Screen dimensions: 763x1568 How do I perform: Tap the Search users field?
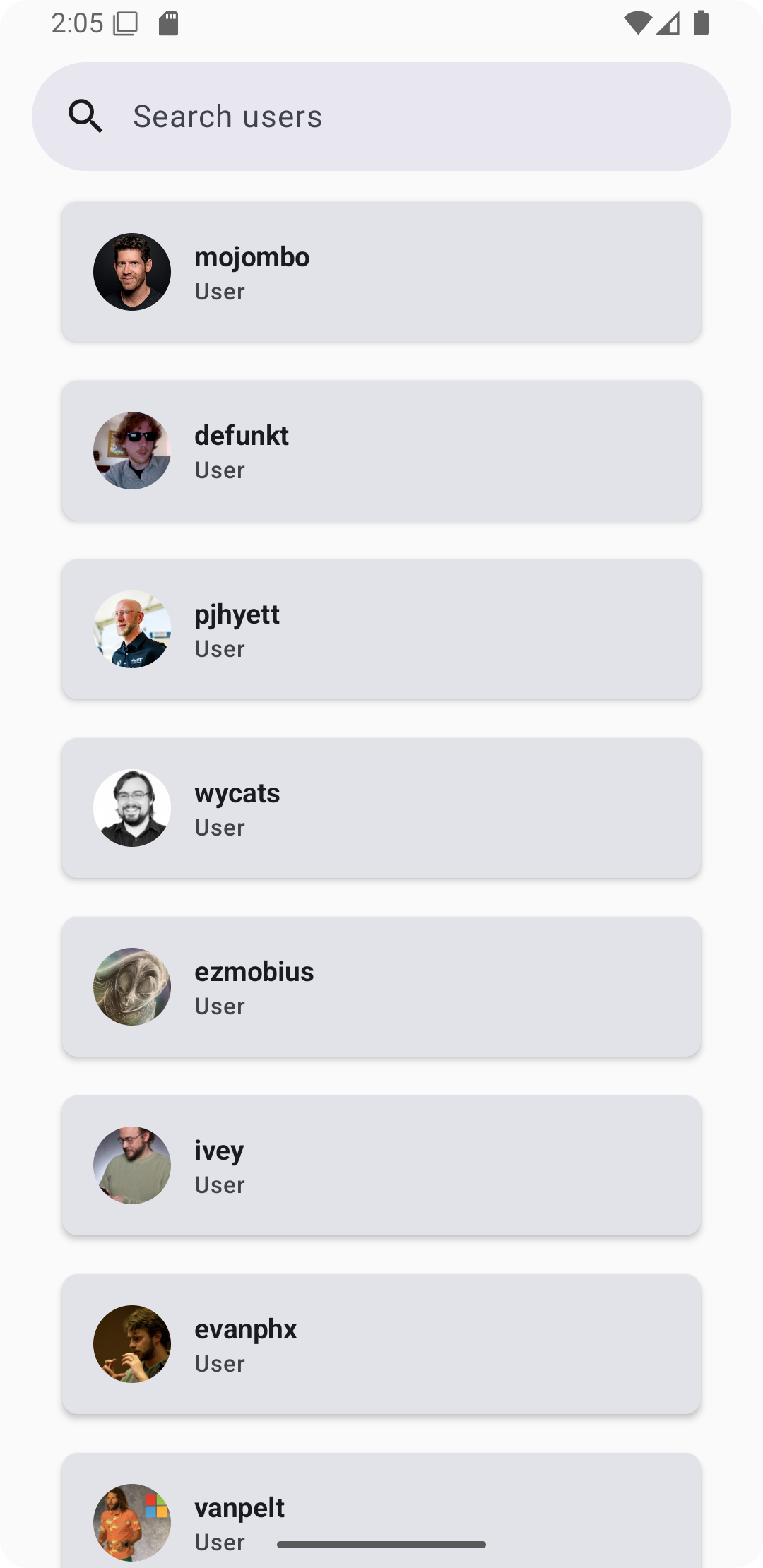pyautogui.click(x=381, y=117)
